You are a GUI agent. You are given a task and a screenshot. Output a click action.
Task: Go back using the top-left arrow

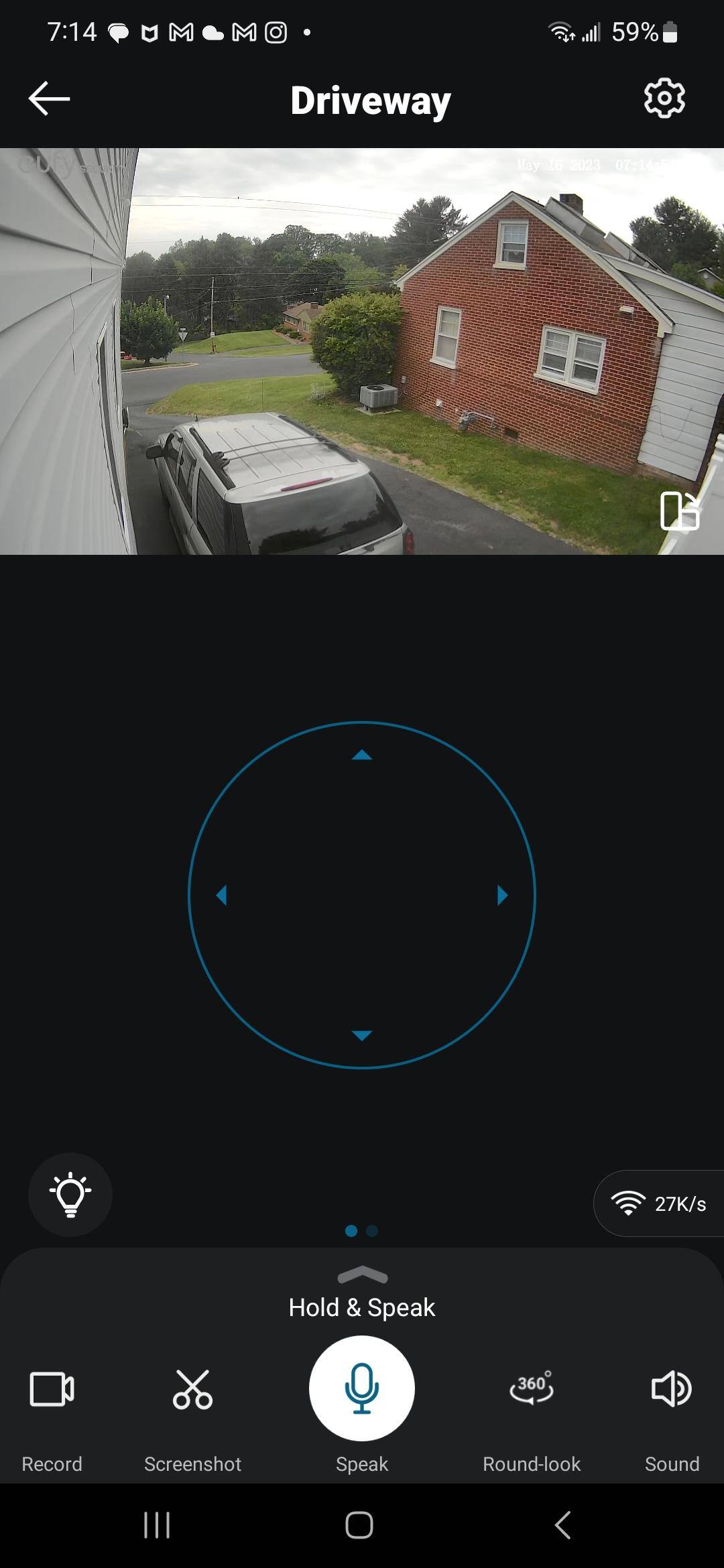(49, 99)
